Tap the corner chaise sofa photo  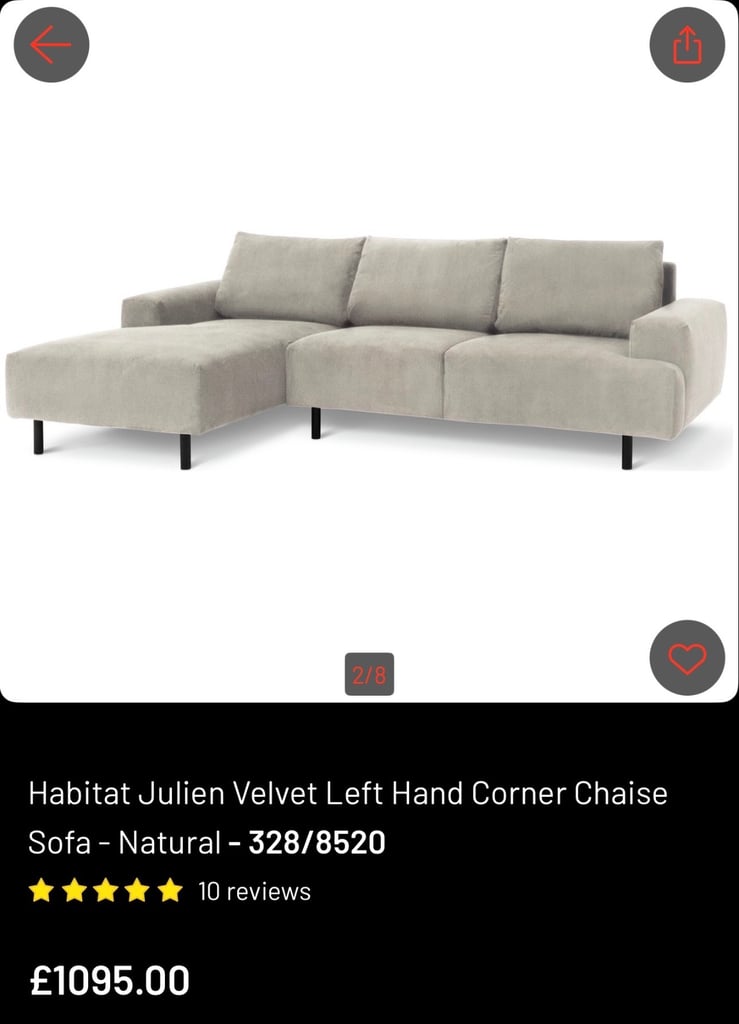pos(370,350)
